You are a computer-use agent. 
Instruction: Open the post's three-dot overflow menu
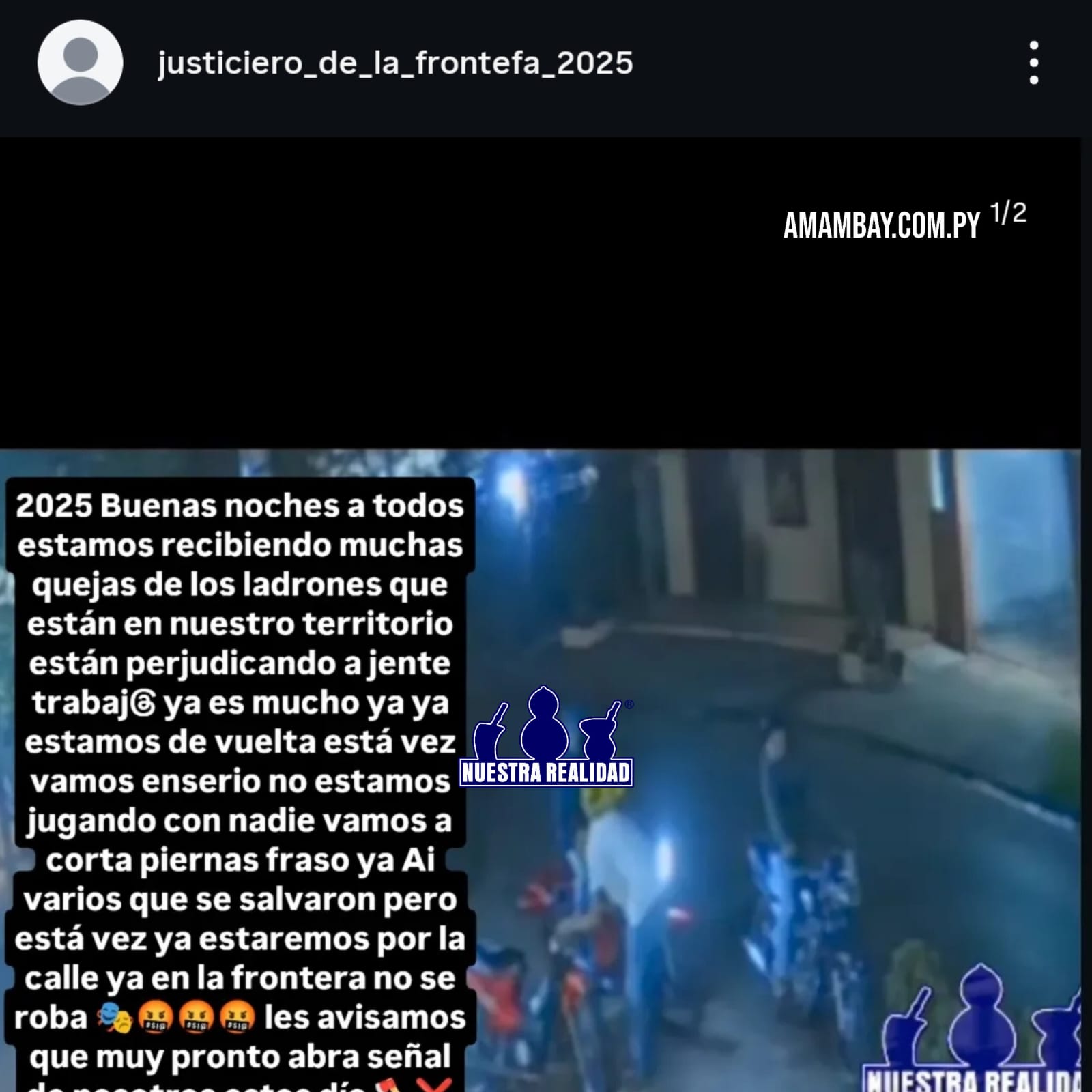pos(1033,63)
